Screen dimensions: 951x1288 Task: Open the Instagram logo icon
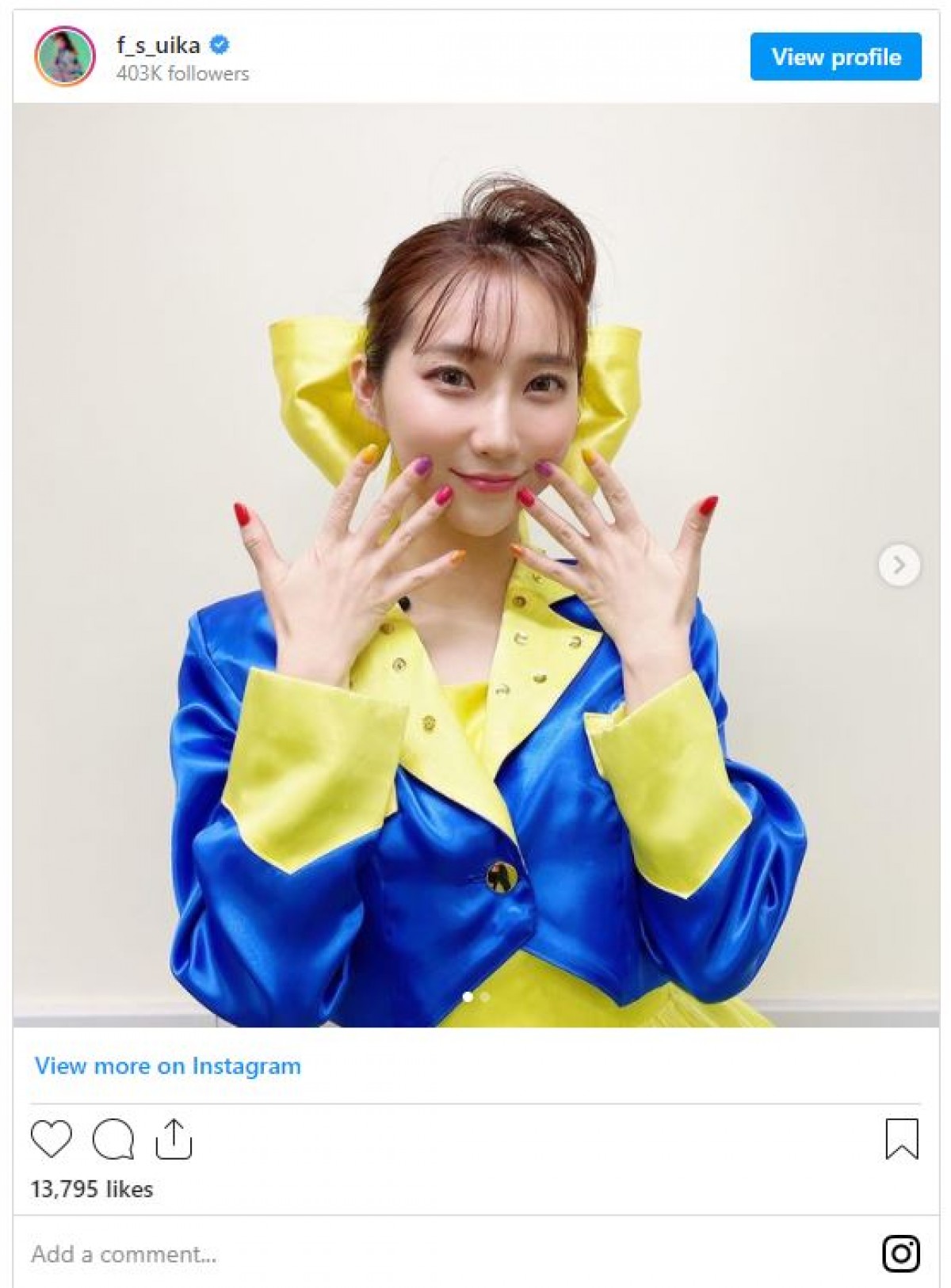tap(901, 1254)
